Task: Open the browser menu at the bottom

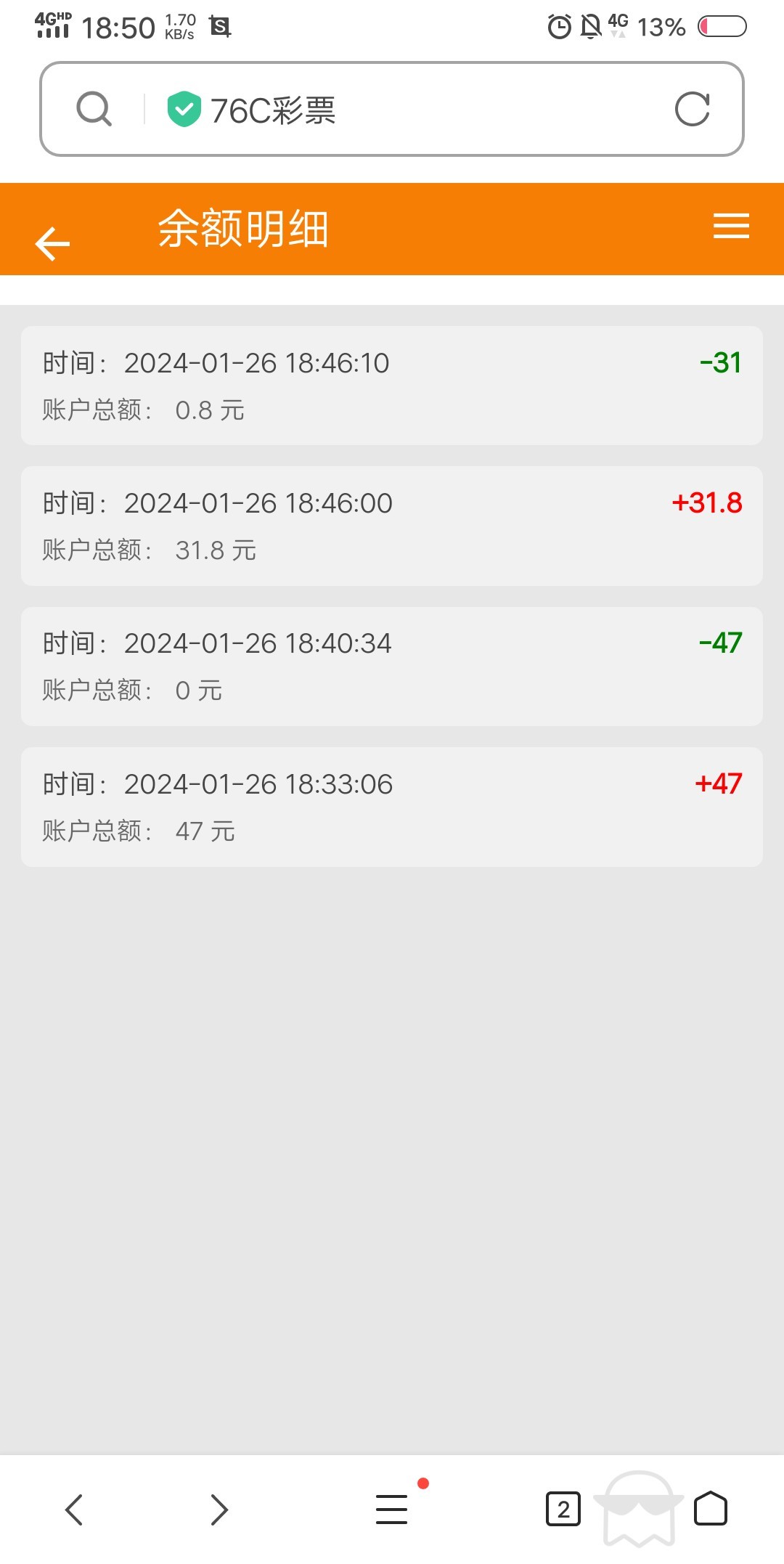Action: pos(392,1510)
